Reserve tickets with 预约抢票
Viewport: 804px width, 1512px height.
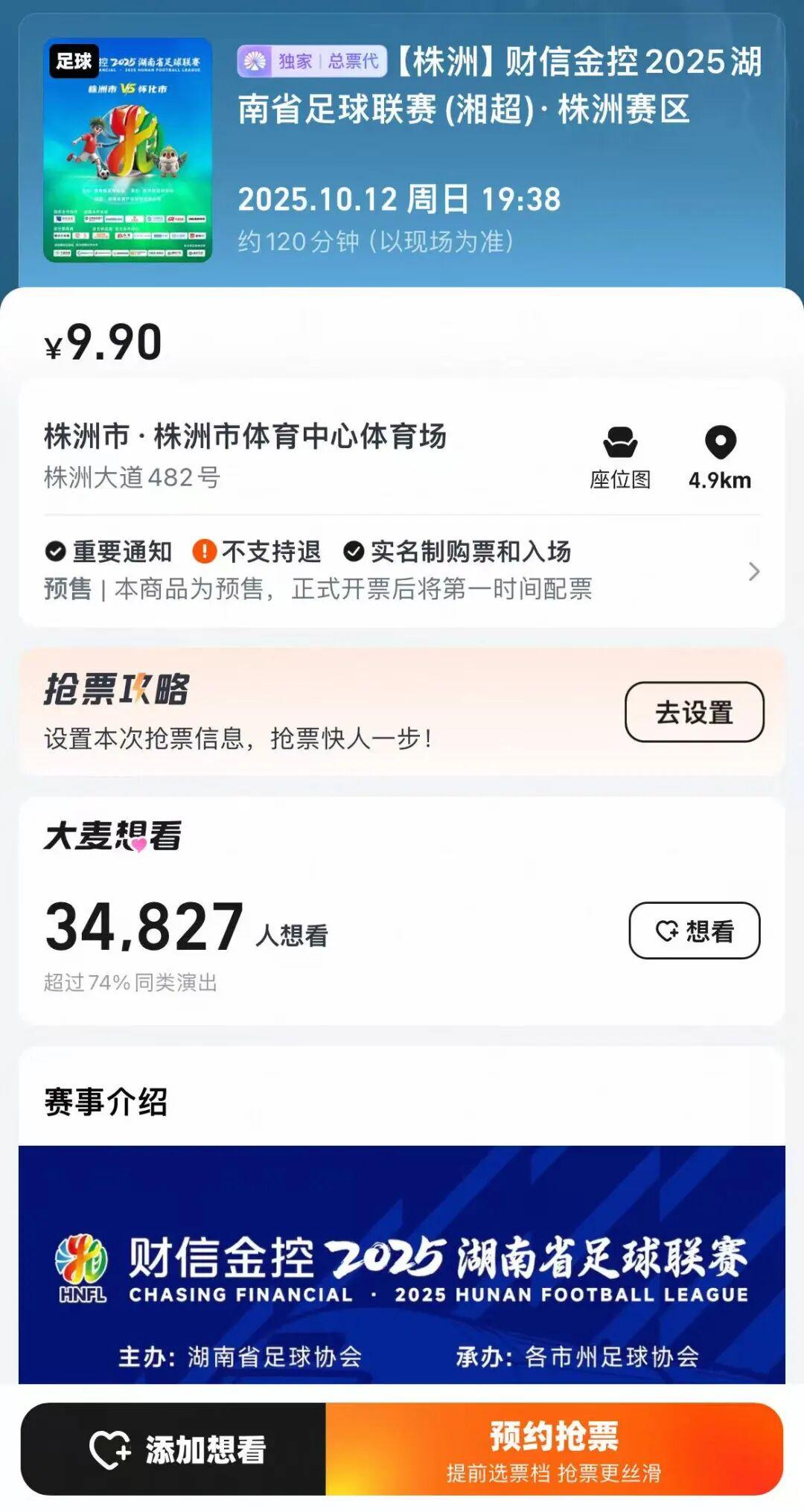tap(554, 1449)
